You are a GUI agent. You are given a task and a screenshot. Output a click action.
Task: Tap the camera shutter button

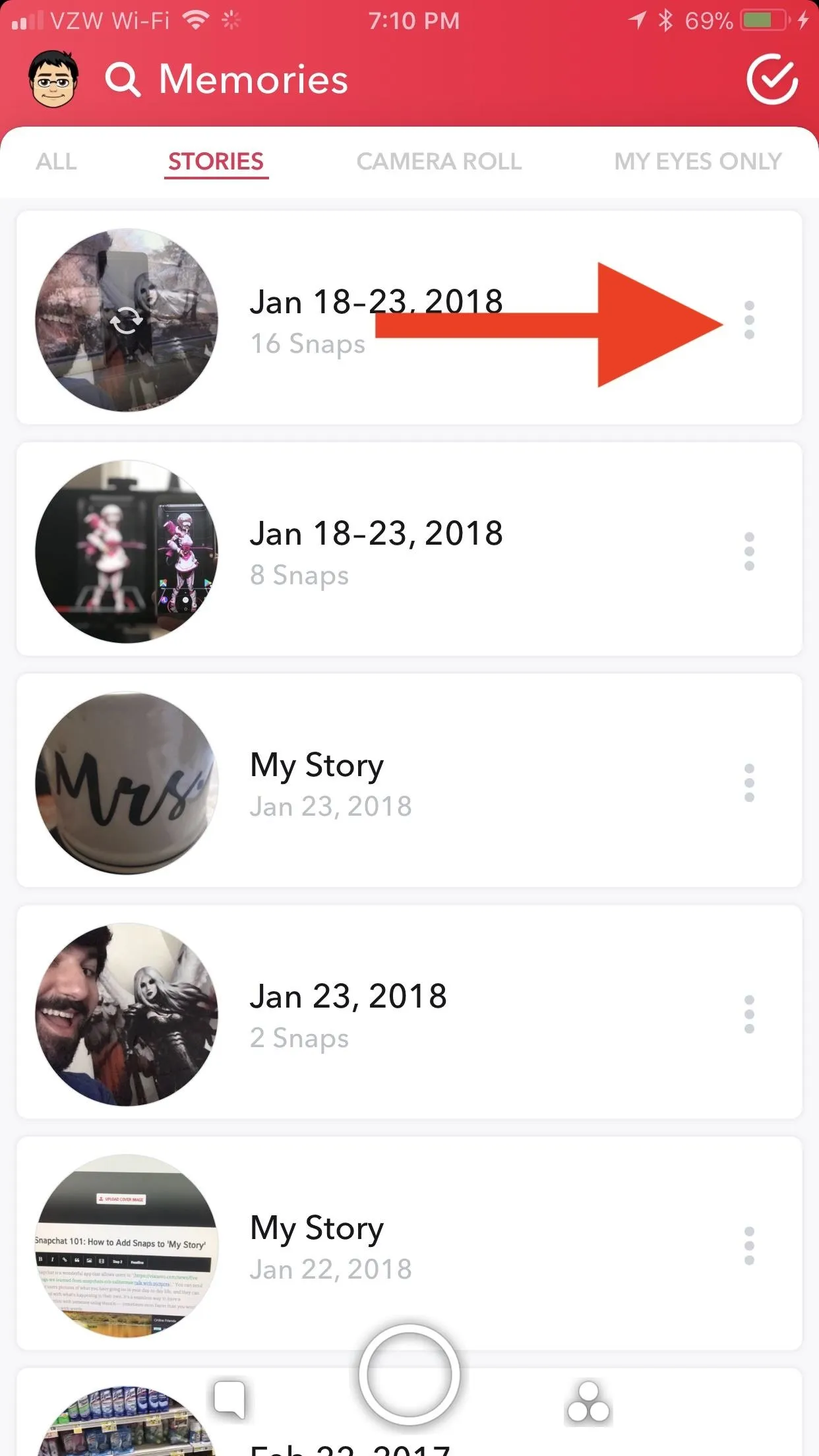[x=409, y=1376]
